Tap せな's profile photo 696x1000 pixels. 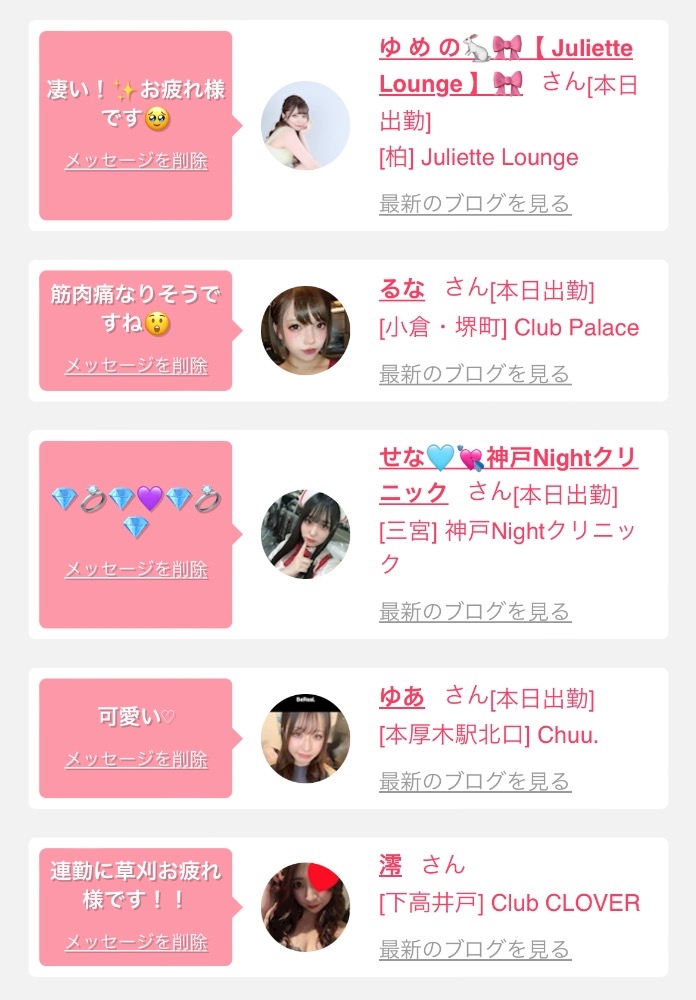point(306,535)
